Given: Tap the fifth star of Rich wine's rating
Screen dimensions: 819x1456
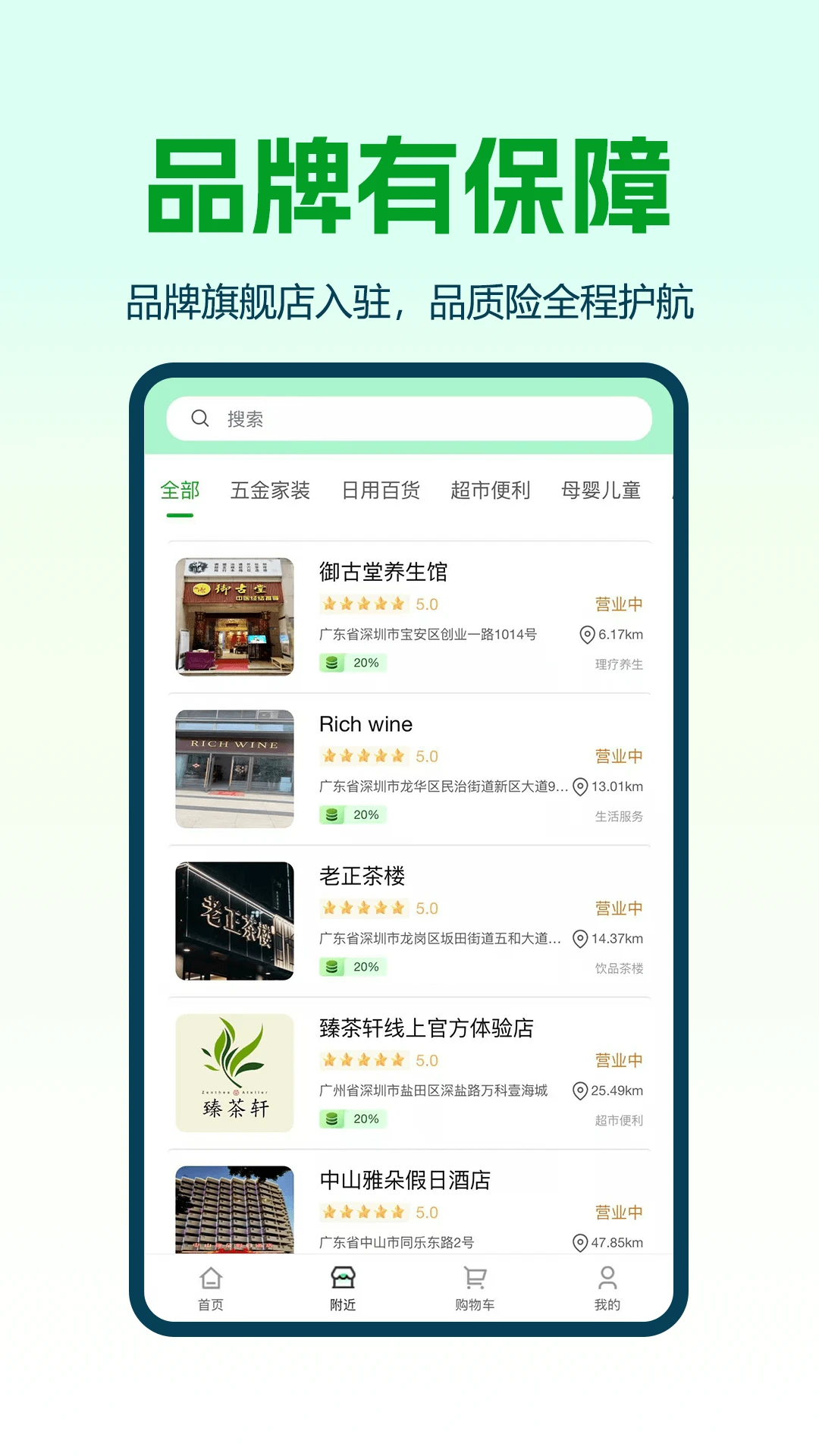Looking at the screenshot, I should 397,756.
